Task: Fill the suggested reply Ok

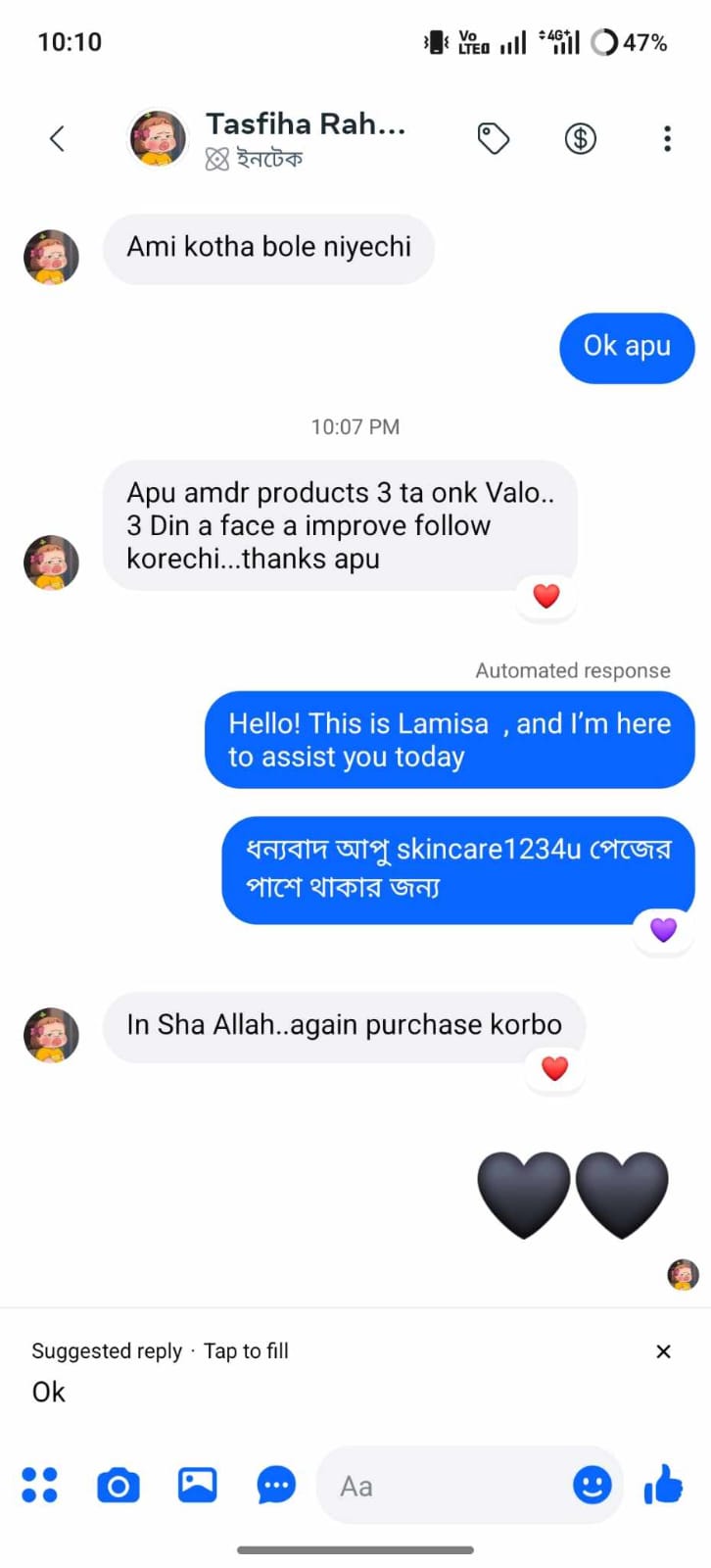Action: (49, 1392)
